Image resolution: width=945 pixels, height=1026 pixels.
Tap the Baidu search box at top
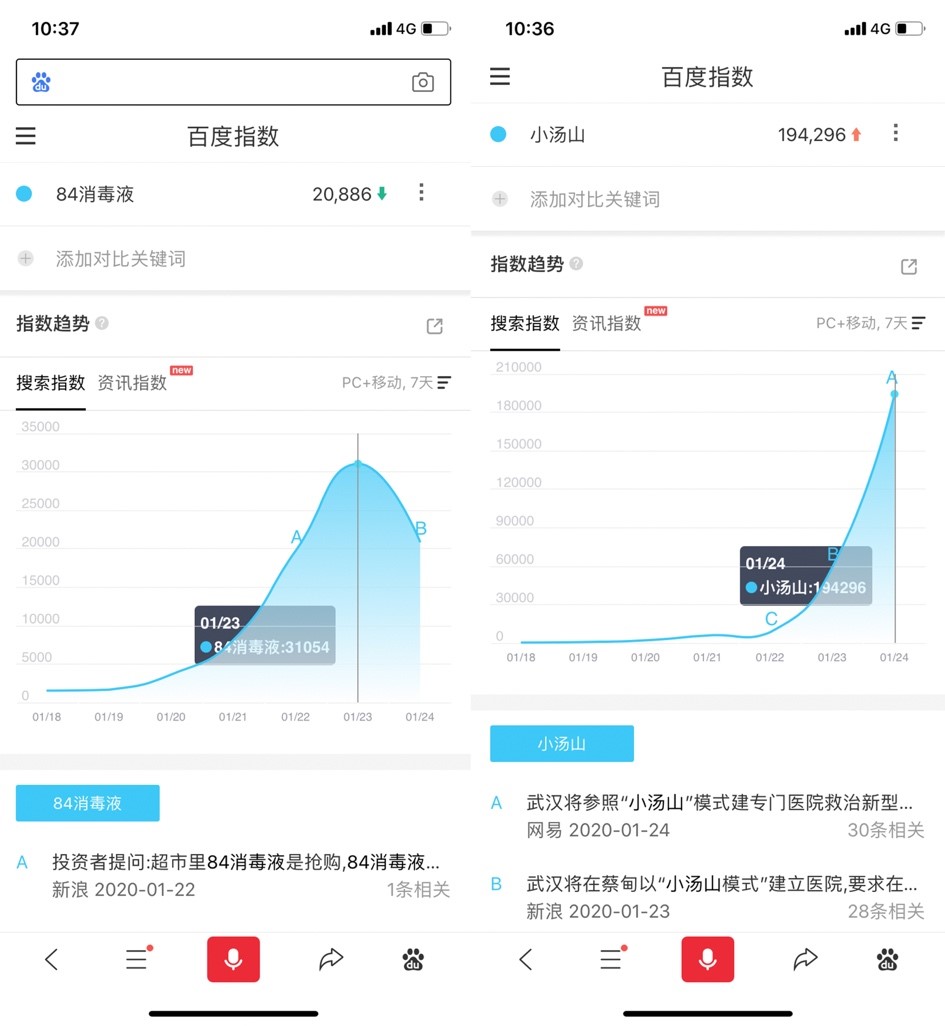click(x=220, y=82)
